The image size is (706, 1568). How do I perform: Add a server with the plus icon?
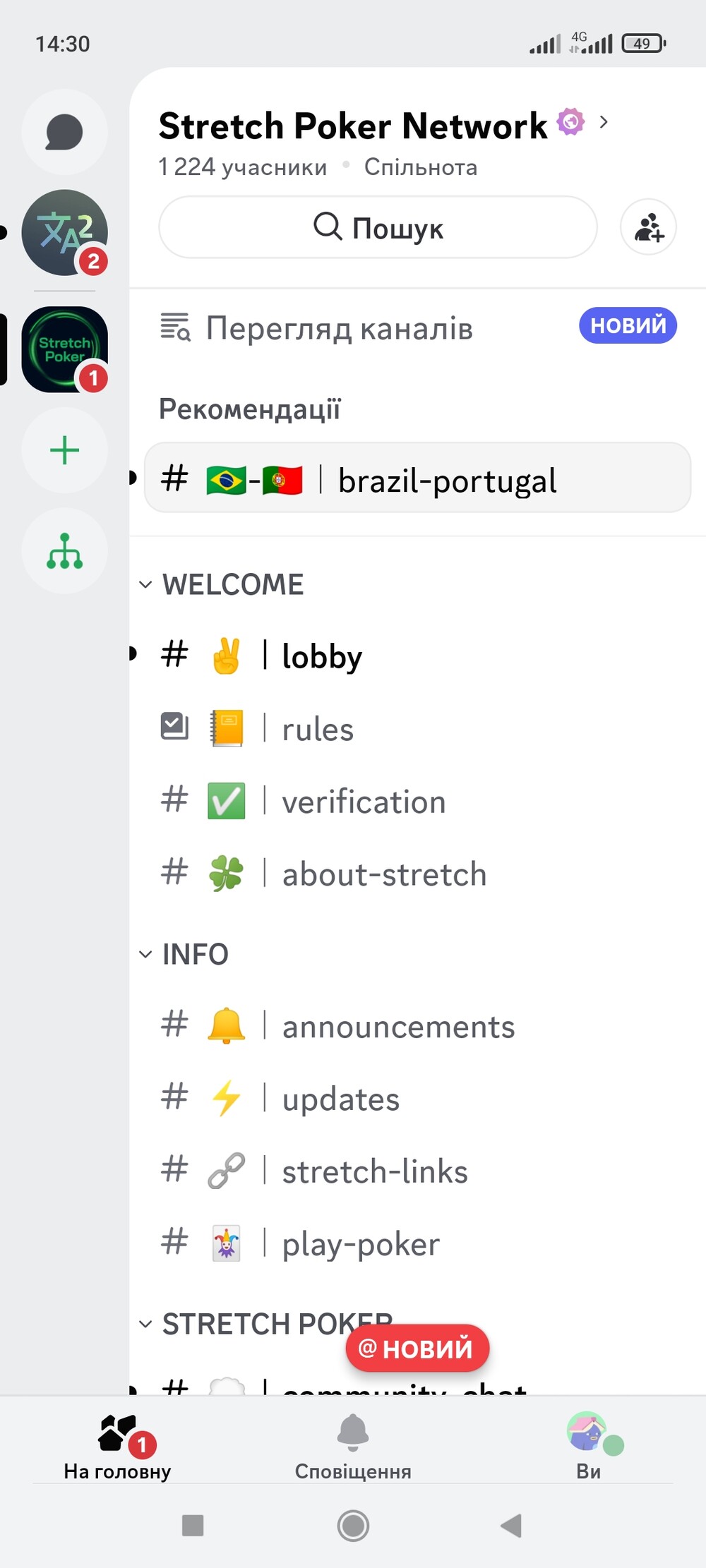click(x=64, y=450)
